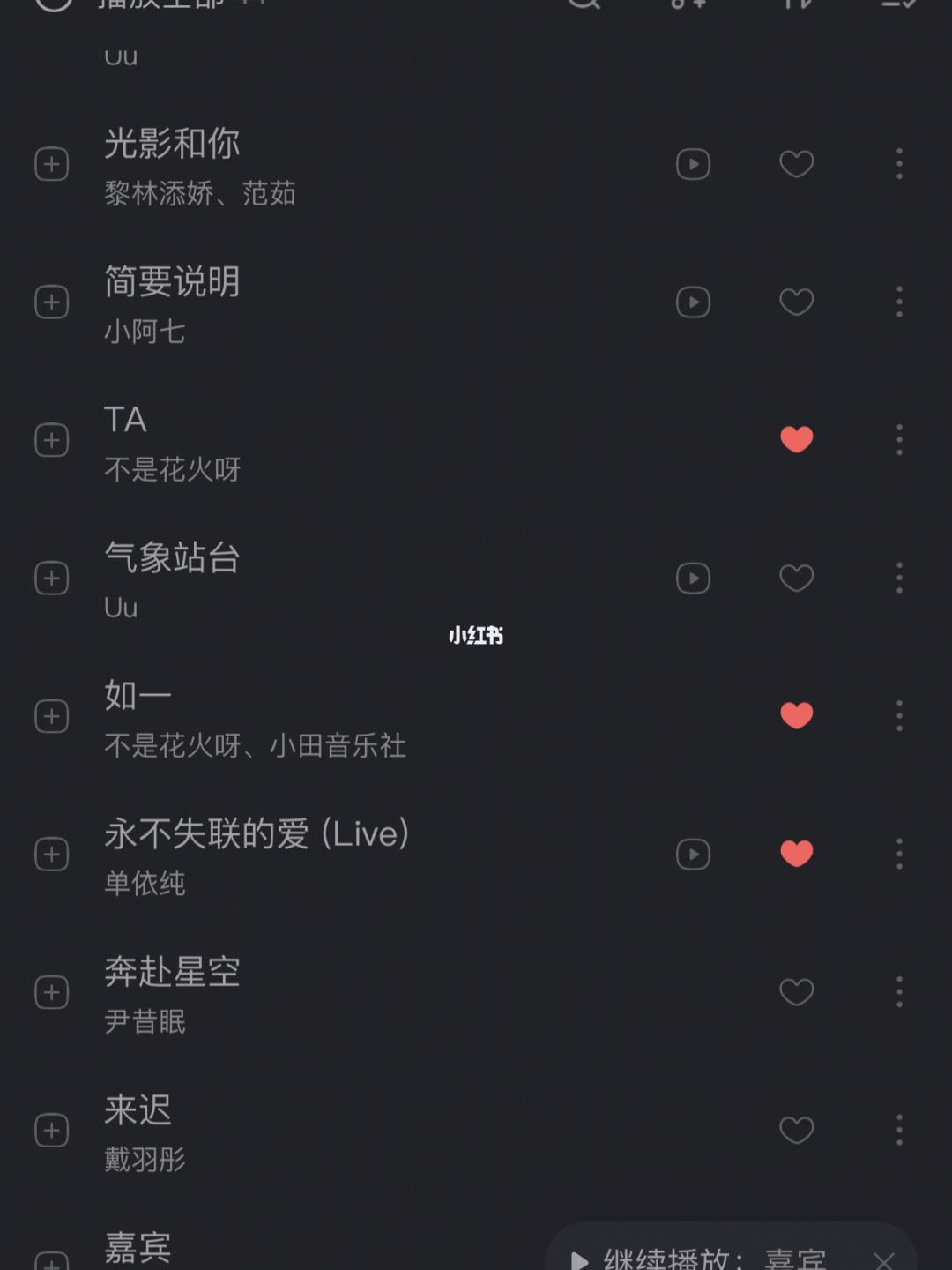Viewport: 952px width, 1270px height.
Task: Tap the MV icon next to 永不失联的爱 (Live)
Action: pos(693,854)
